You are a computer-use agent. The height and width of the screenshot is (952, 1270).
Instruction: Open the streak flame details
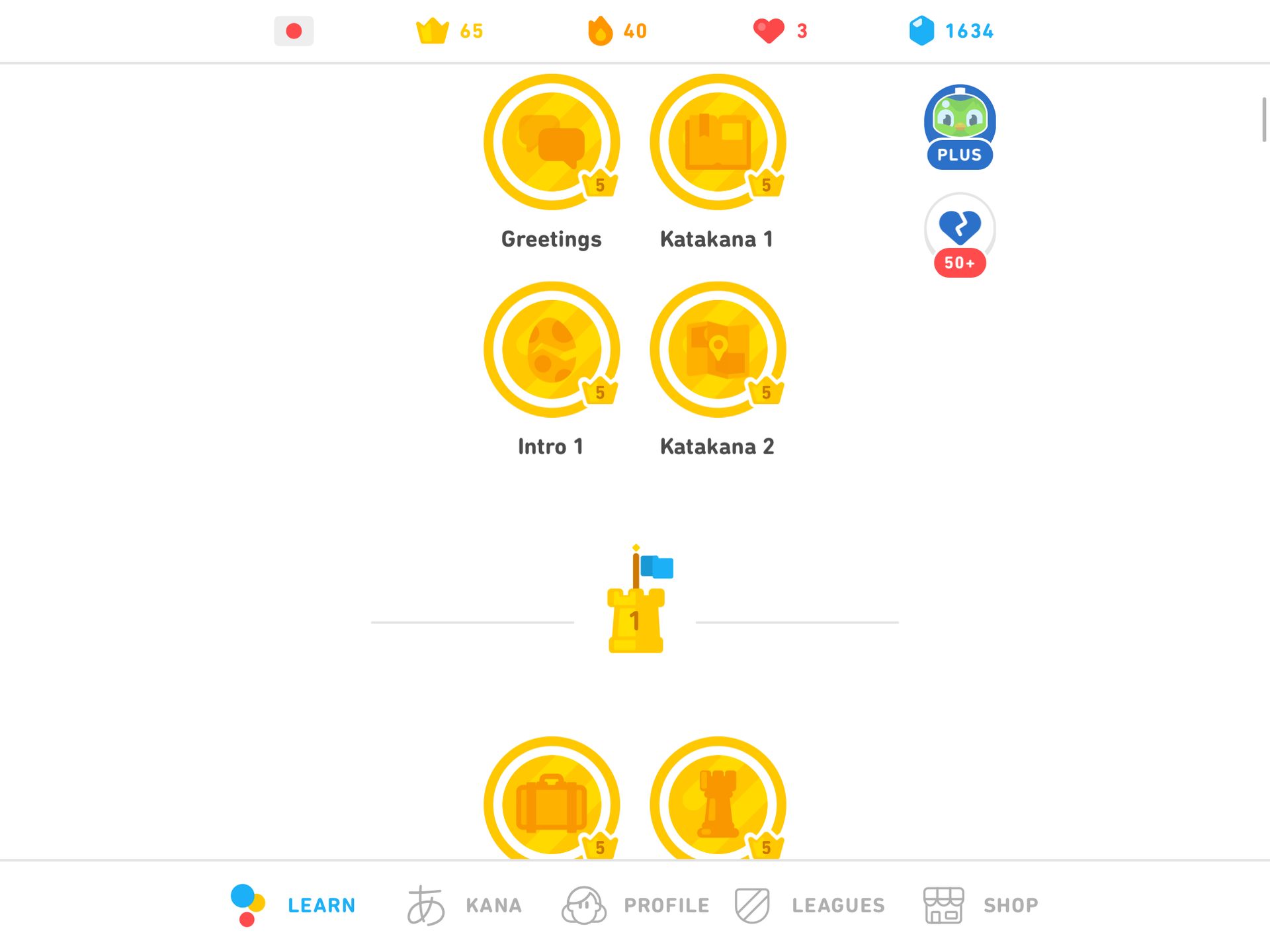[x=617, y=31]
